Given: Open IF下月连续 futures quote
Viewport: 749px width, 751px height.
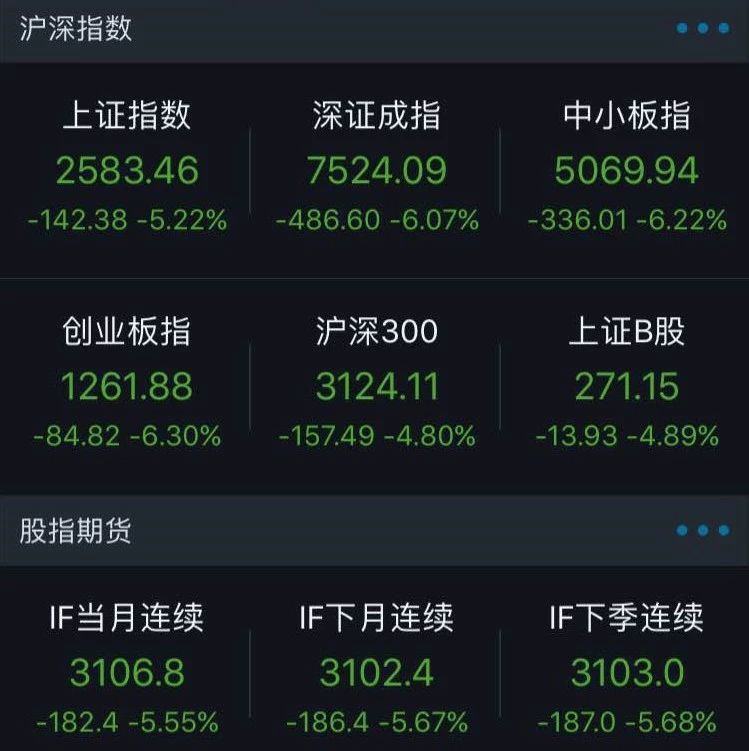Looking at the screenshot, I should click(x=375, y=659).
